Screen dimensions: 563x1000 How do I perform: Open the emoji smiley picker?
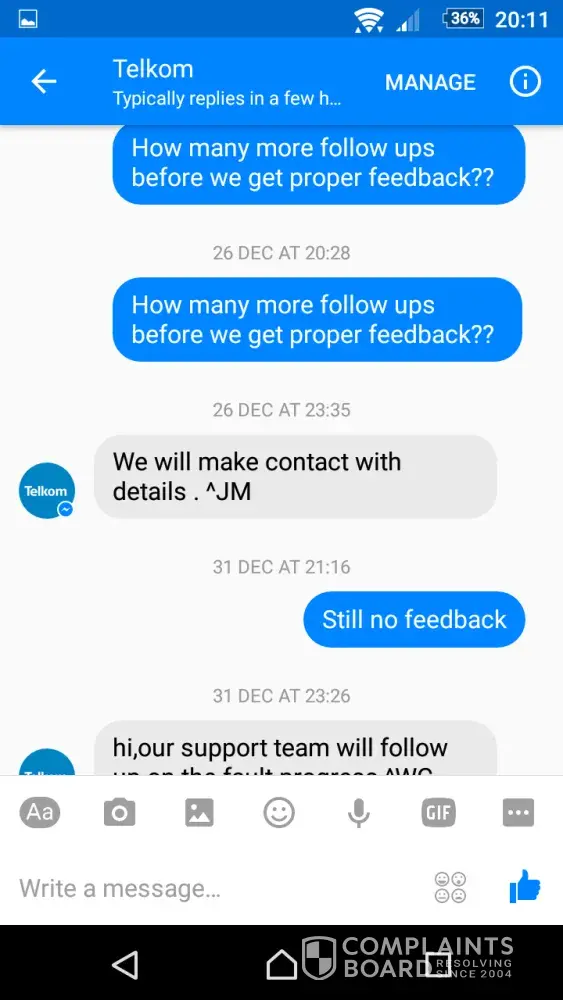(279, 812)
